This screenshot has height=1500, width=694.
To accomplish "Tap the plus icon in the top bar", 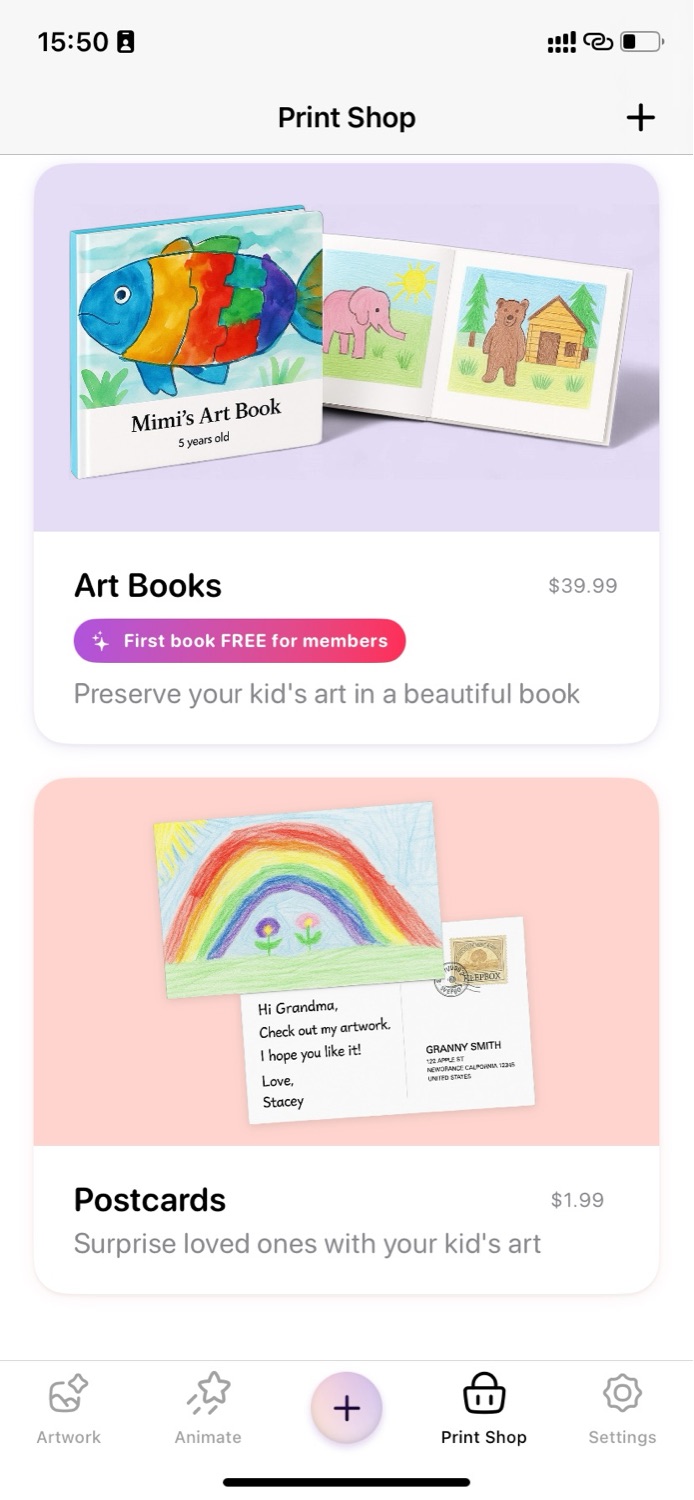I will tap(640, 117).
